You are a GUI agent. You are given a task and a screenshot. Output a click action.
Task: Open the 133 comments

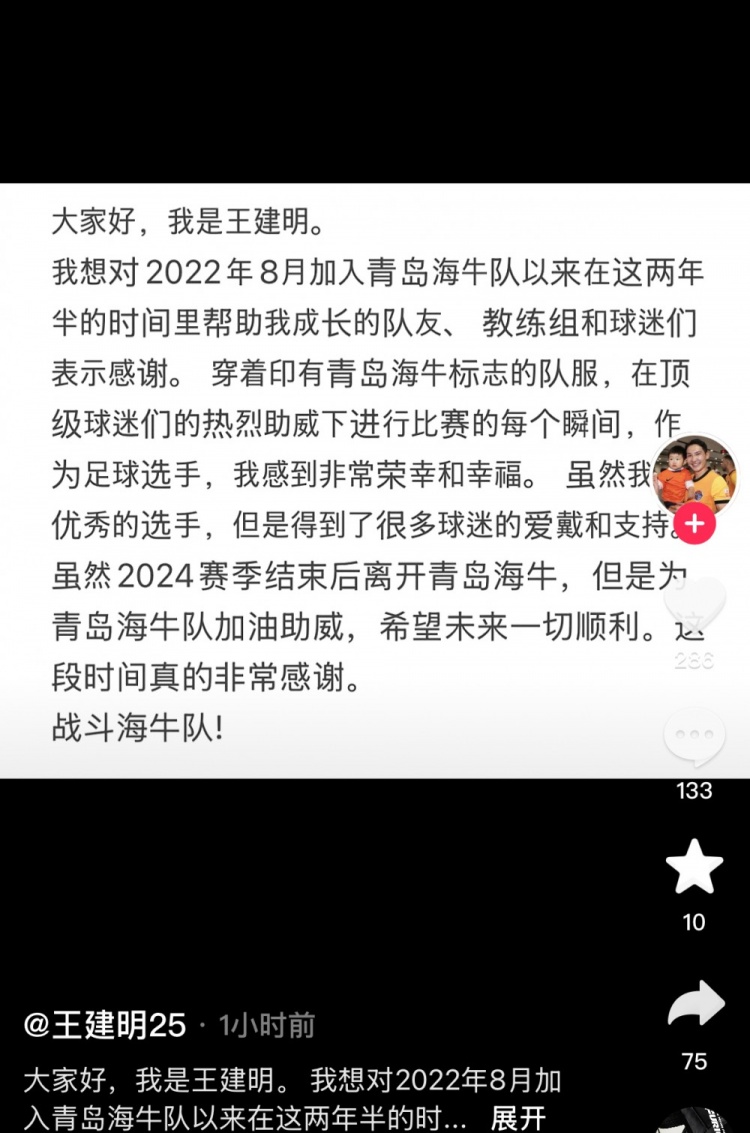694,739
